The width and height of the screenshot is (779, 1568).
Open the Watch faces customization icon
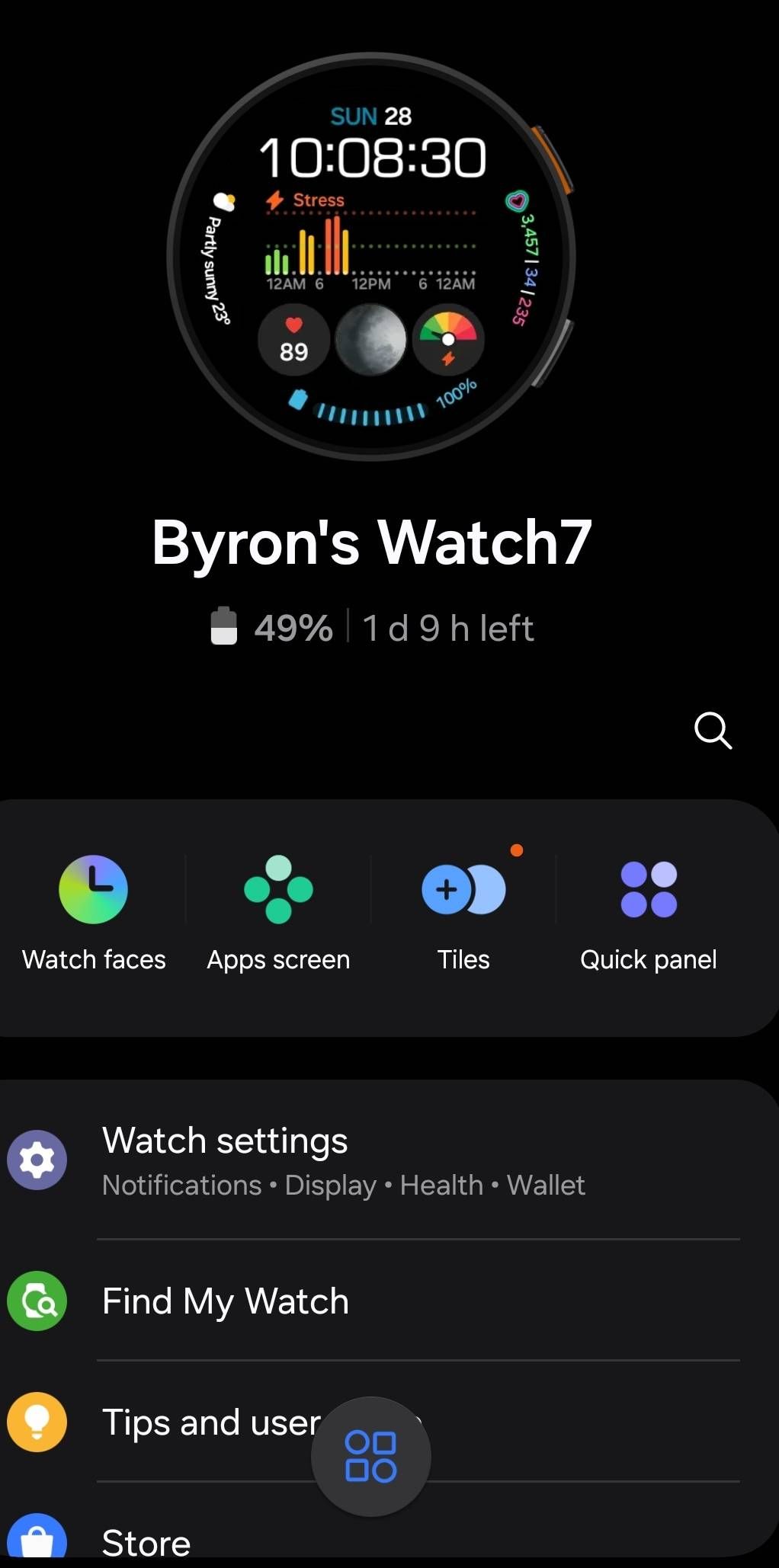pos(92,889)
